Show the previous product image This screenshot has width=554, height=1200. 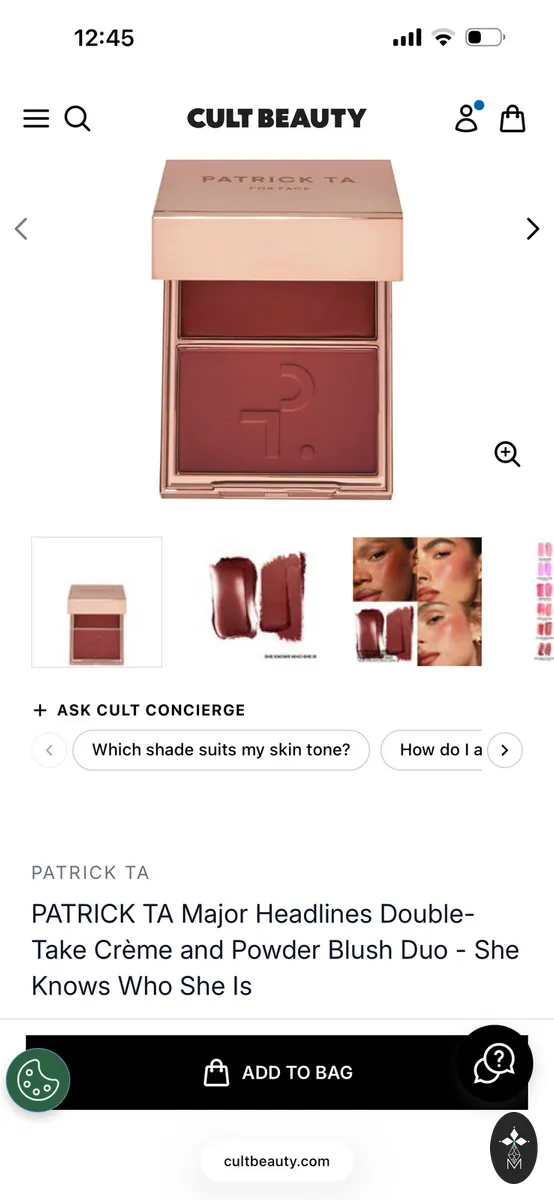pyautogui.click(x=21, y=229)
